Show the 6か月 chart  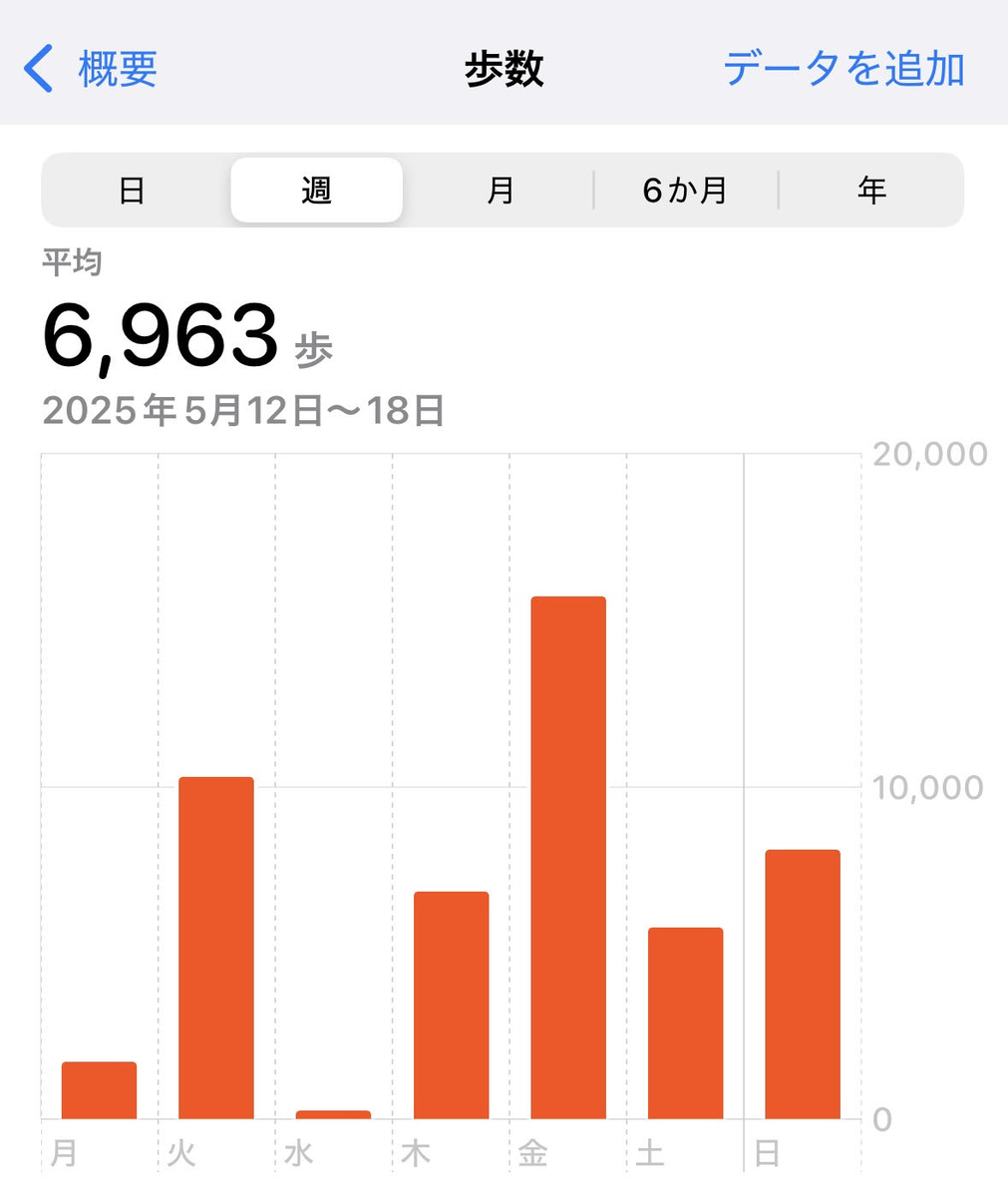685,190
